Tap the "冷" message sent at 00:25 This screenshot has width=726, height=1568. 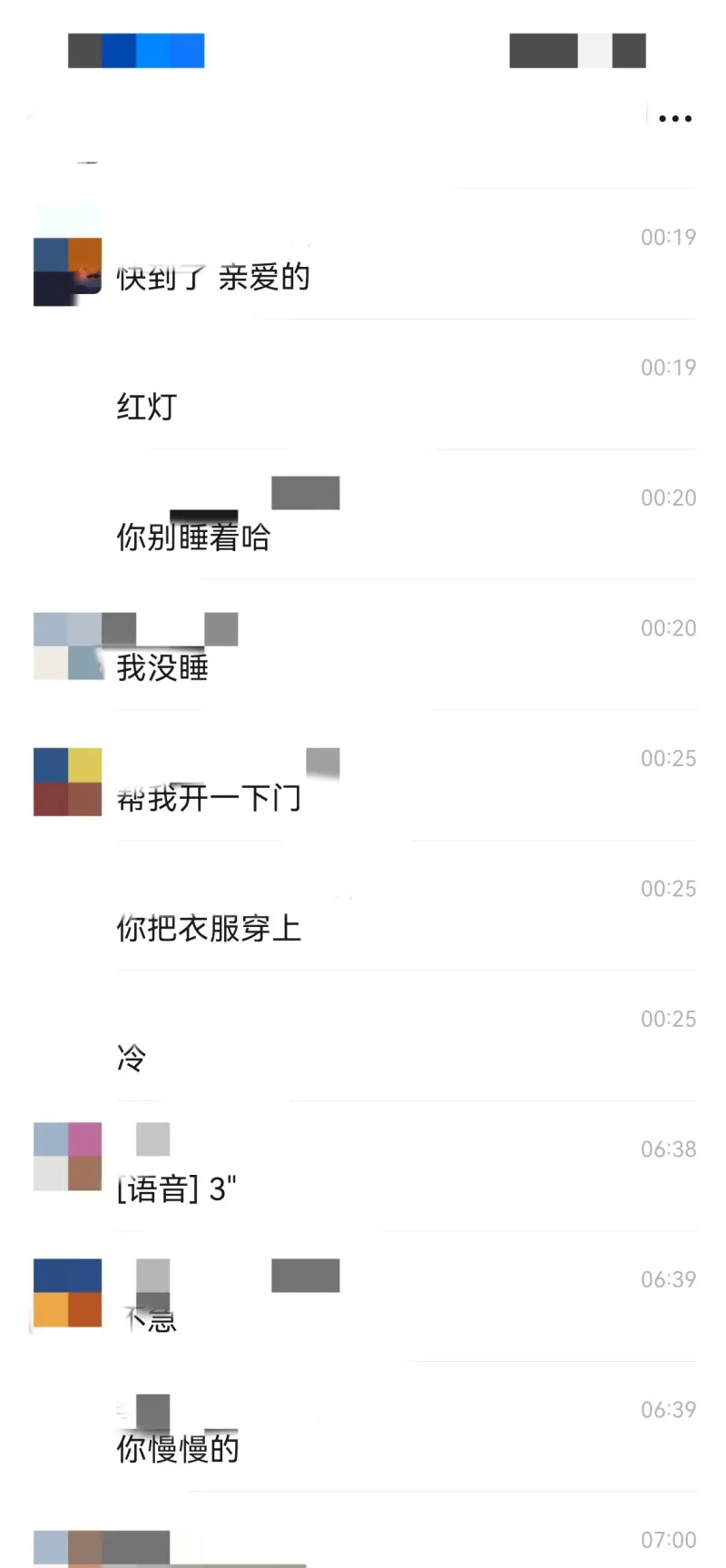coord(132,1059)
